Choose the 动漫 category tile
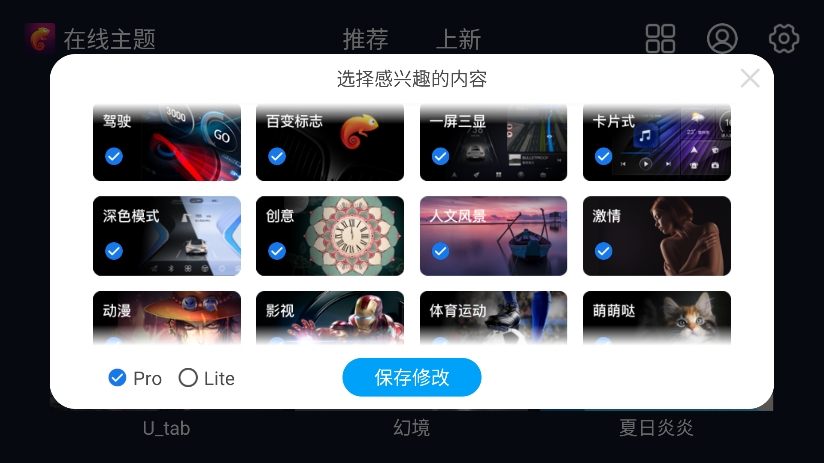Screen dimensions: 824x463 (x=166, y=319)
